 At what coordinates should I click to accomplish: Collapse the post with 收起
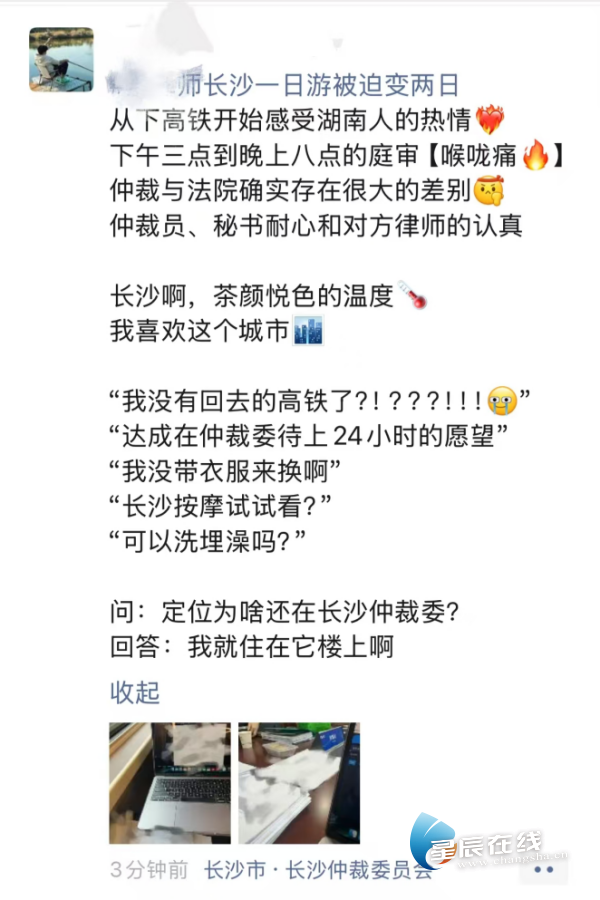134,692
